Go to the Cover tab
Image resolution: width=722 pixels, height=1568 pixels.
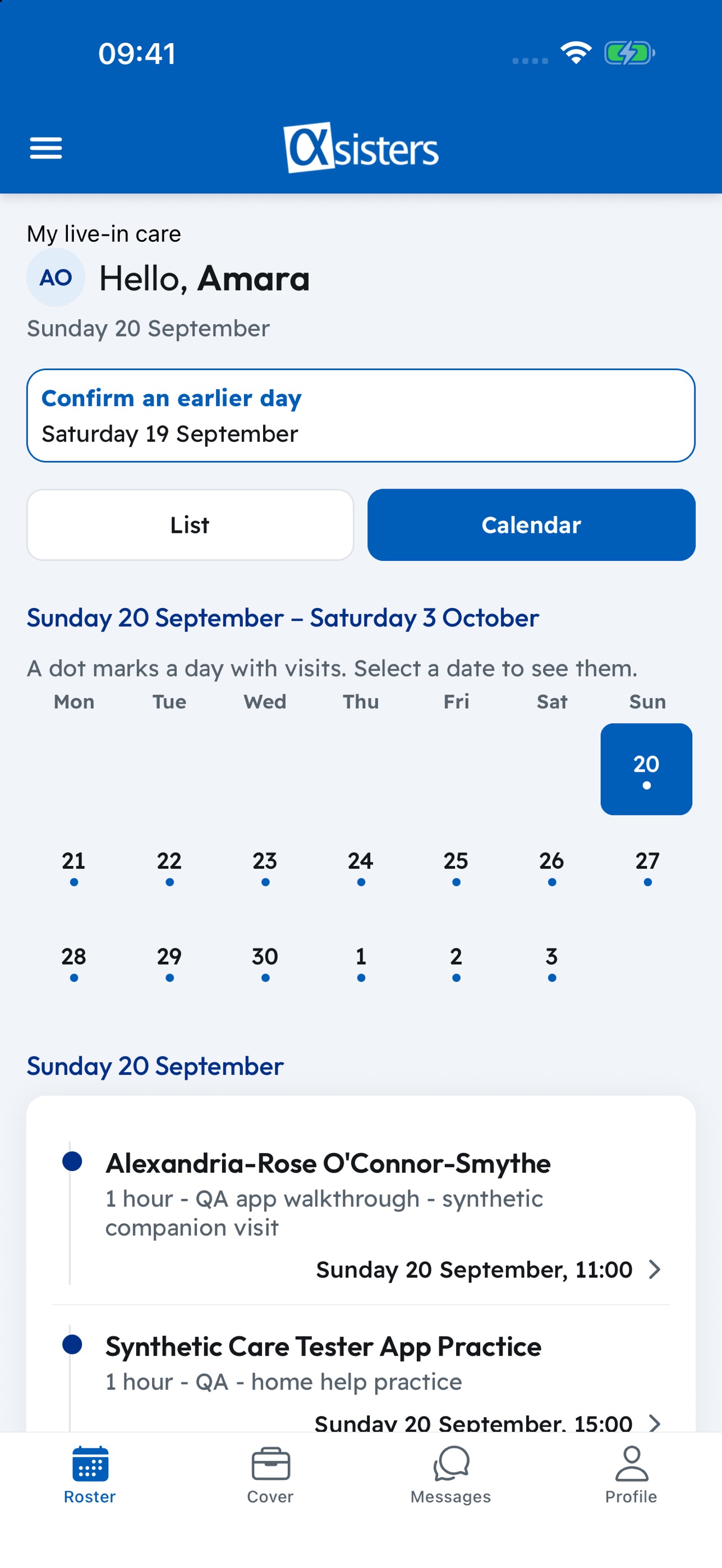(x=270, y=1475)
